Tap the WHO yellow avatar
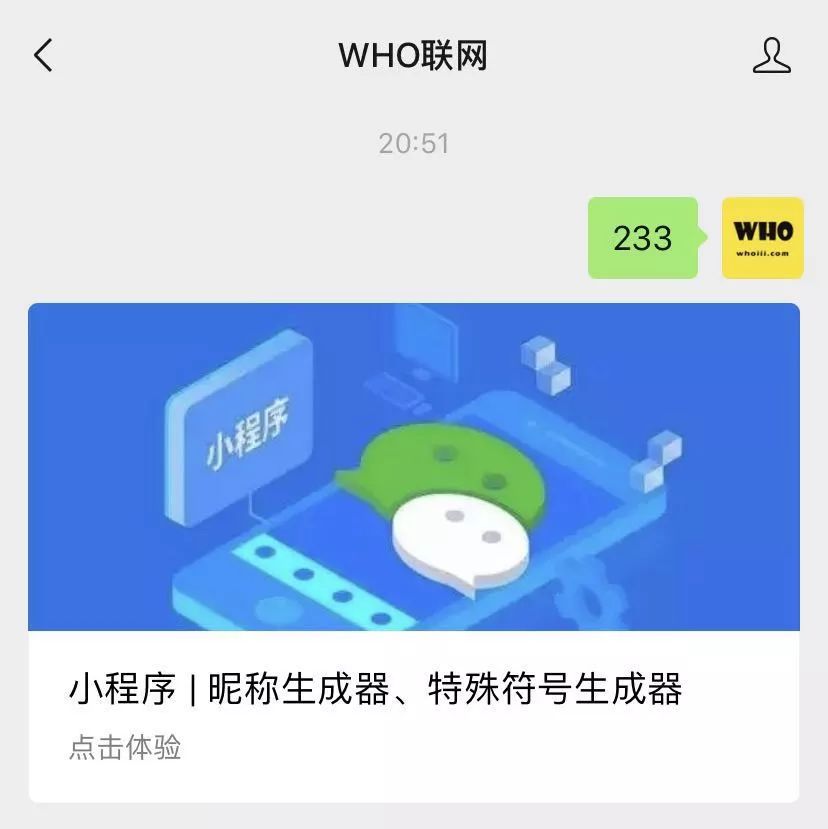828x829 pixels. tap(761, 237)
